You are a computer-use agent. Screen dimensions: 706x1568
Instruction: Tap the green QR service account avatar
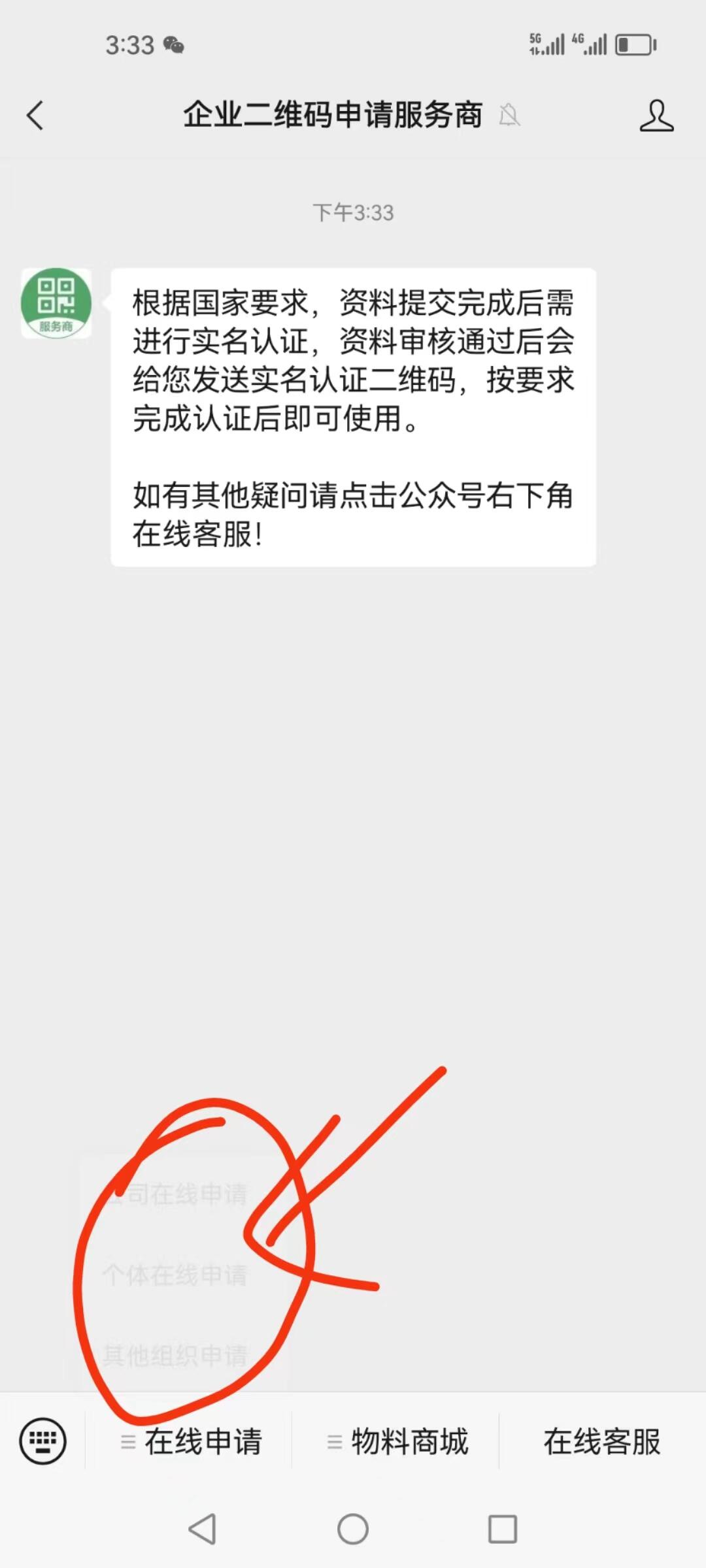pyautogui.click(x=56, y=303)
